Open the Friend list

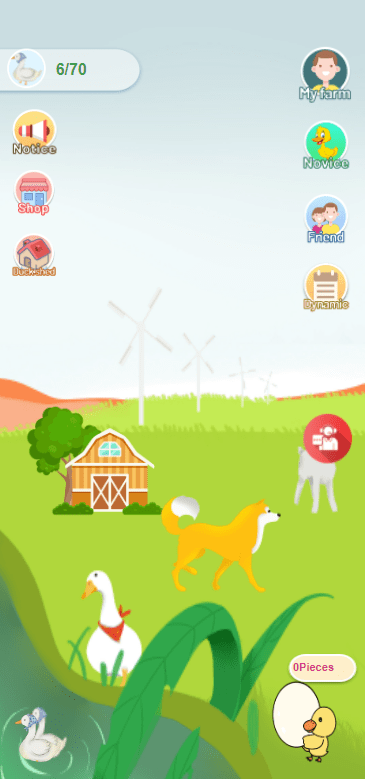[326, 219]
